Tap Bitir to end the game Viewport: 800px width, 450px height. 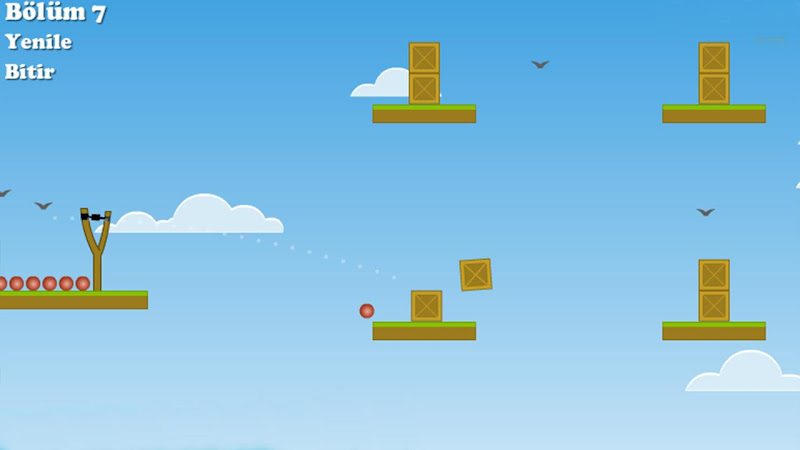(30, 72)
